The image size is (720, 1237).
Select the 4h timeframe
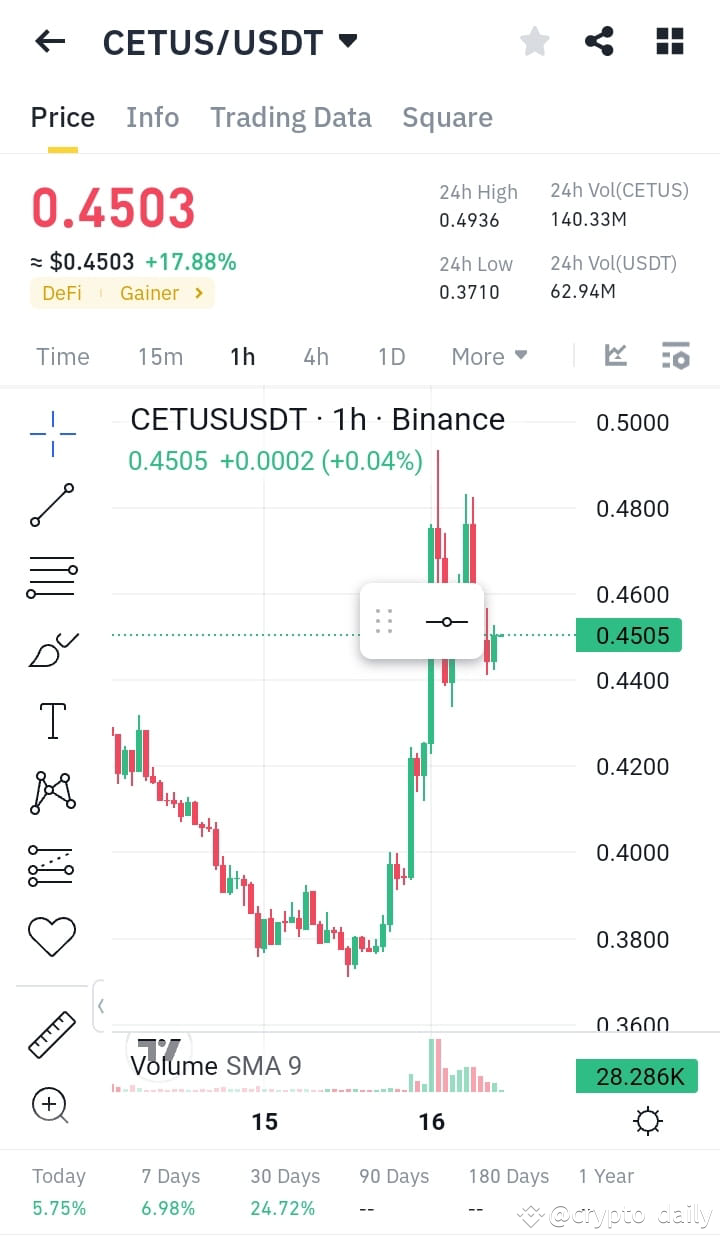click(315, 355)
